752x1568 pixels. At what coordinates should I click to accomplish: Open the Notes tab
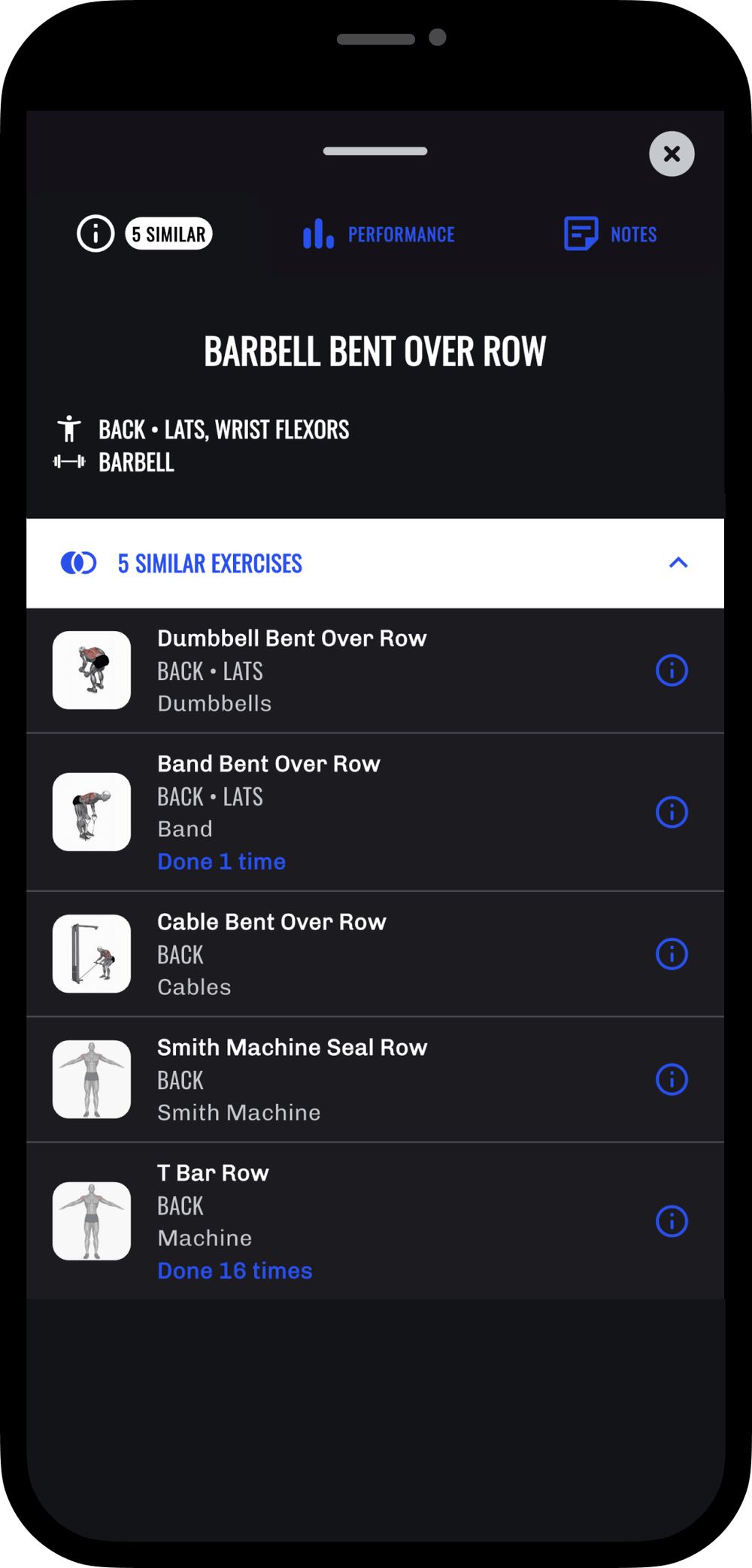632,234
